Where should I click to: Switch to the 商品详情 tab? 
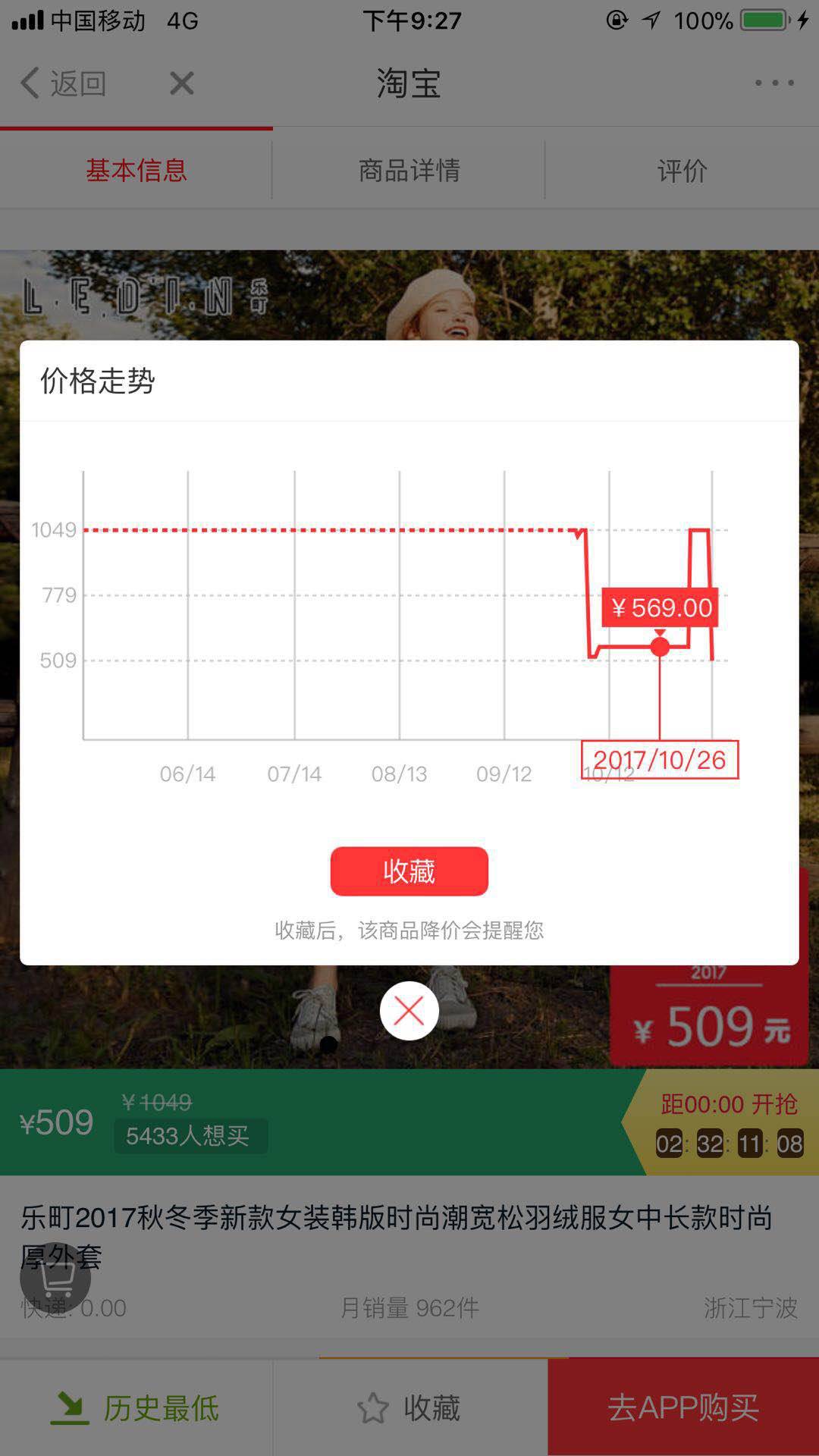(x=409, y=171)
